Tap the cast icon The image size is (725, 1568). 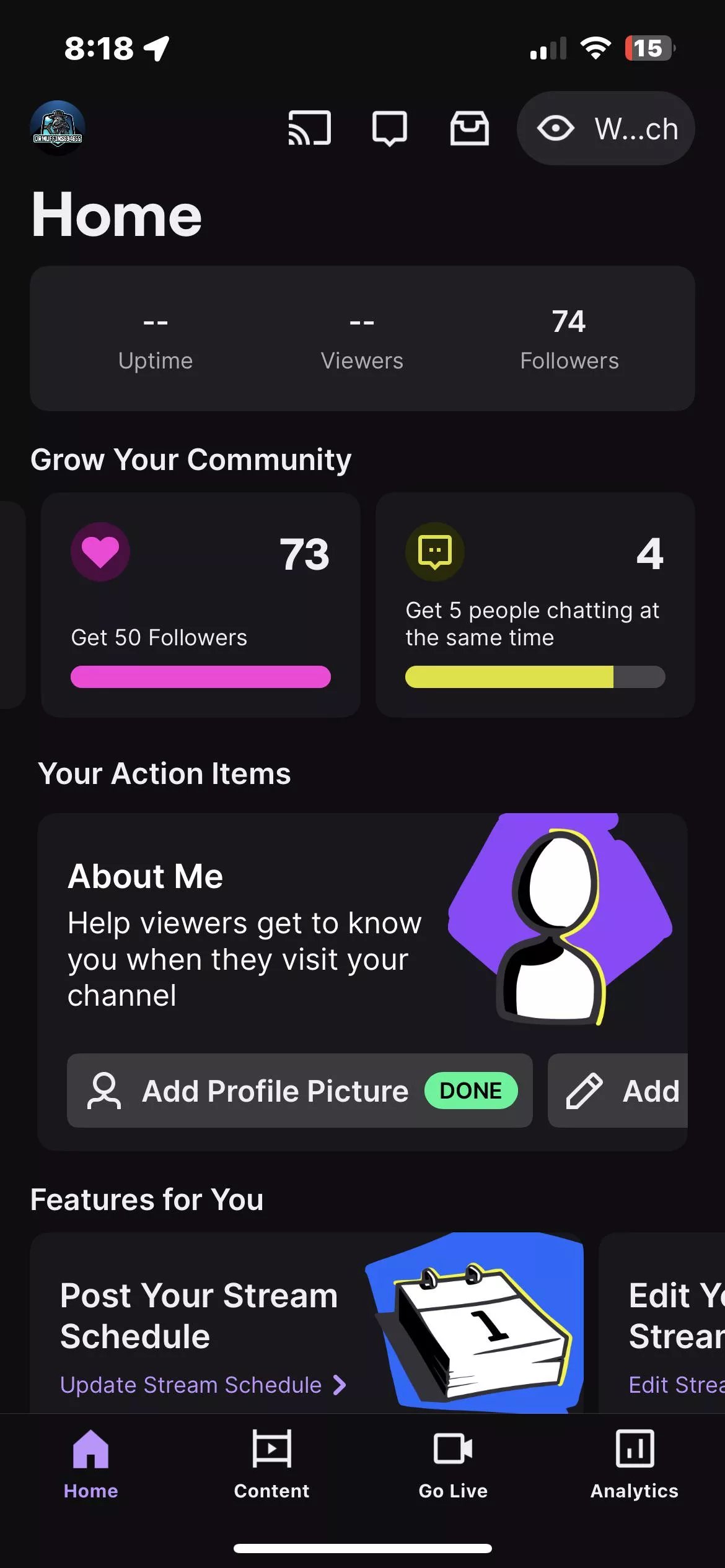click(x=309, y=128)
